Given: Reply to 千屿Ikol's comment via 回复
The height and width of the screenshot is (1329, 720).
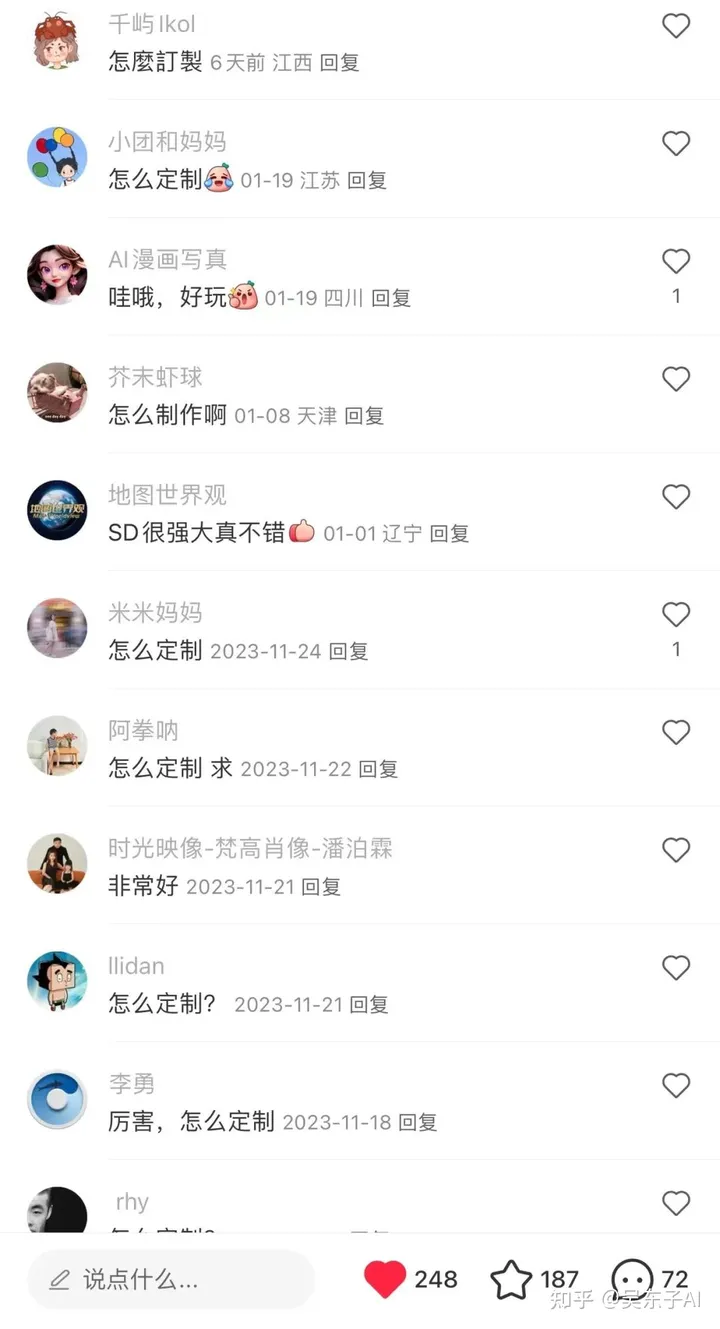Looking at the screenshot, I should pos(339,63).
